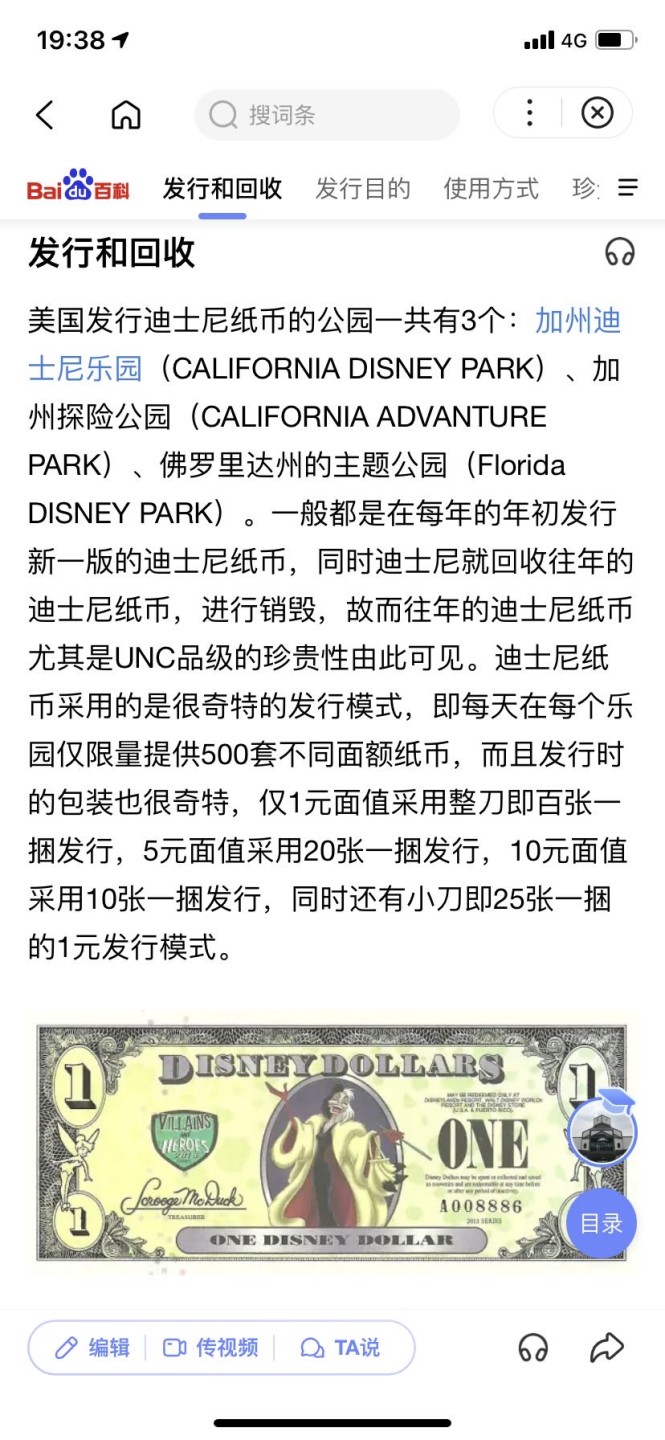The width and height of the screenshot is (665, 1440).
Task: Open the three-dot more menu
Action: click(529, 113)
